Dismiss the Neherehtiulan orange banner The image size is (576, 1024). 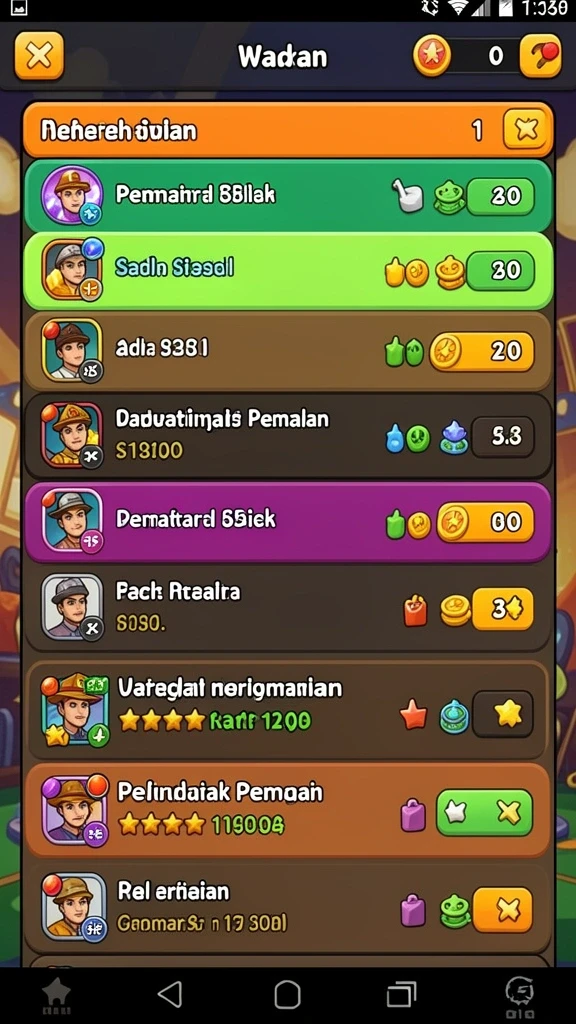525,130
